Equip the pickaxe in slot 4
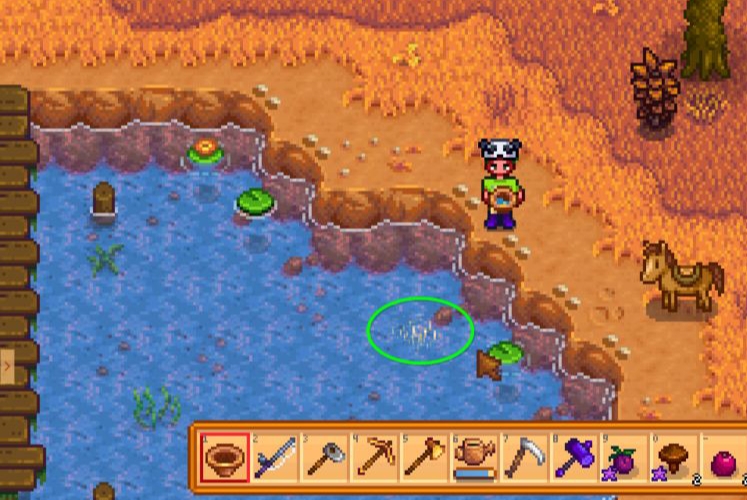 tap(375, 459)
